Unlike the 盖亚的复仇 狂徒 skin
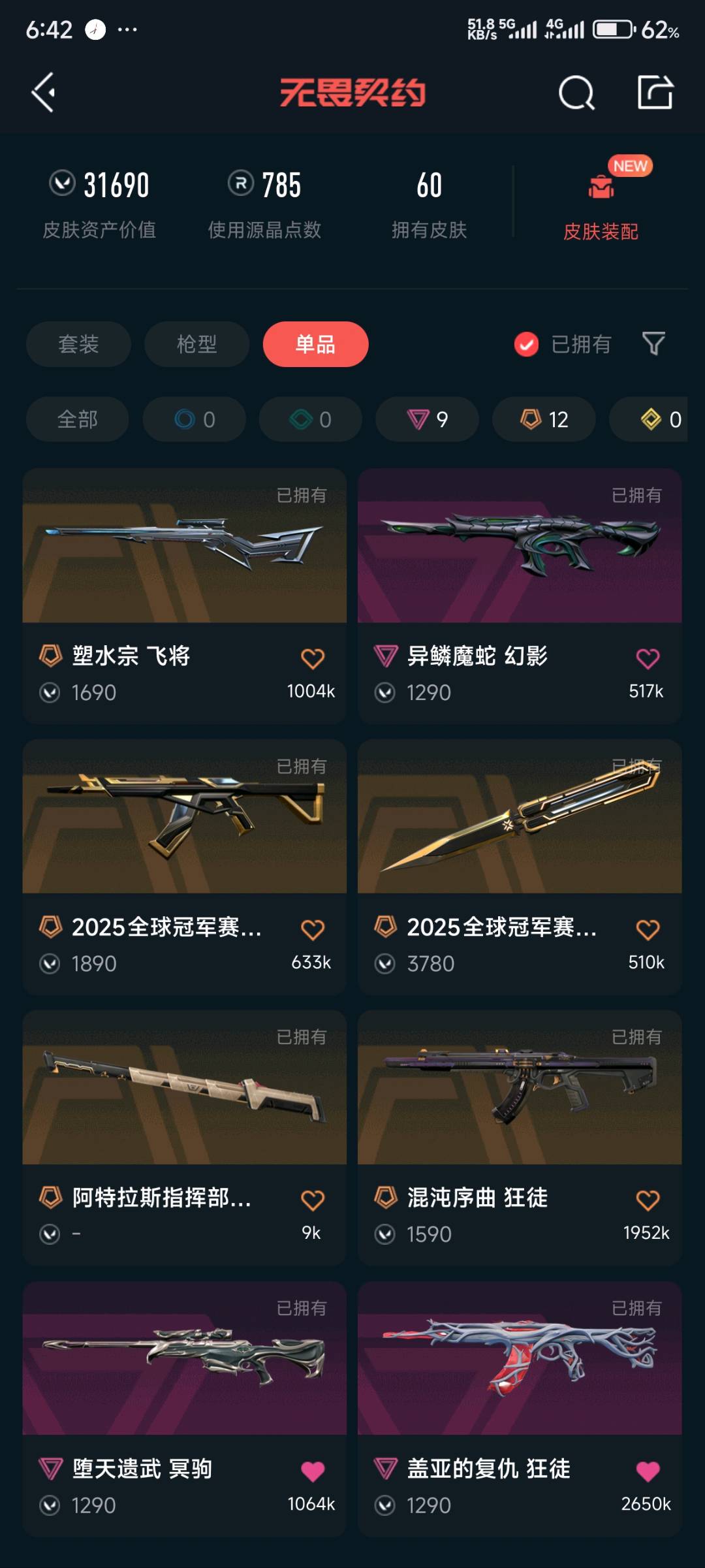705x1568 pixels. 648,1471
